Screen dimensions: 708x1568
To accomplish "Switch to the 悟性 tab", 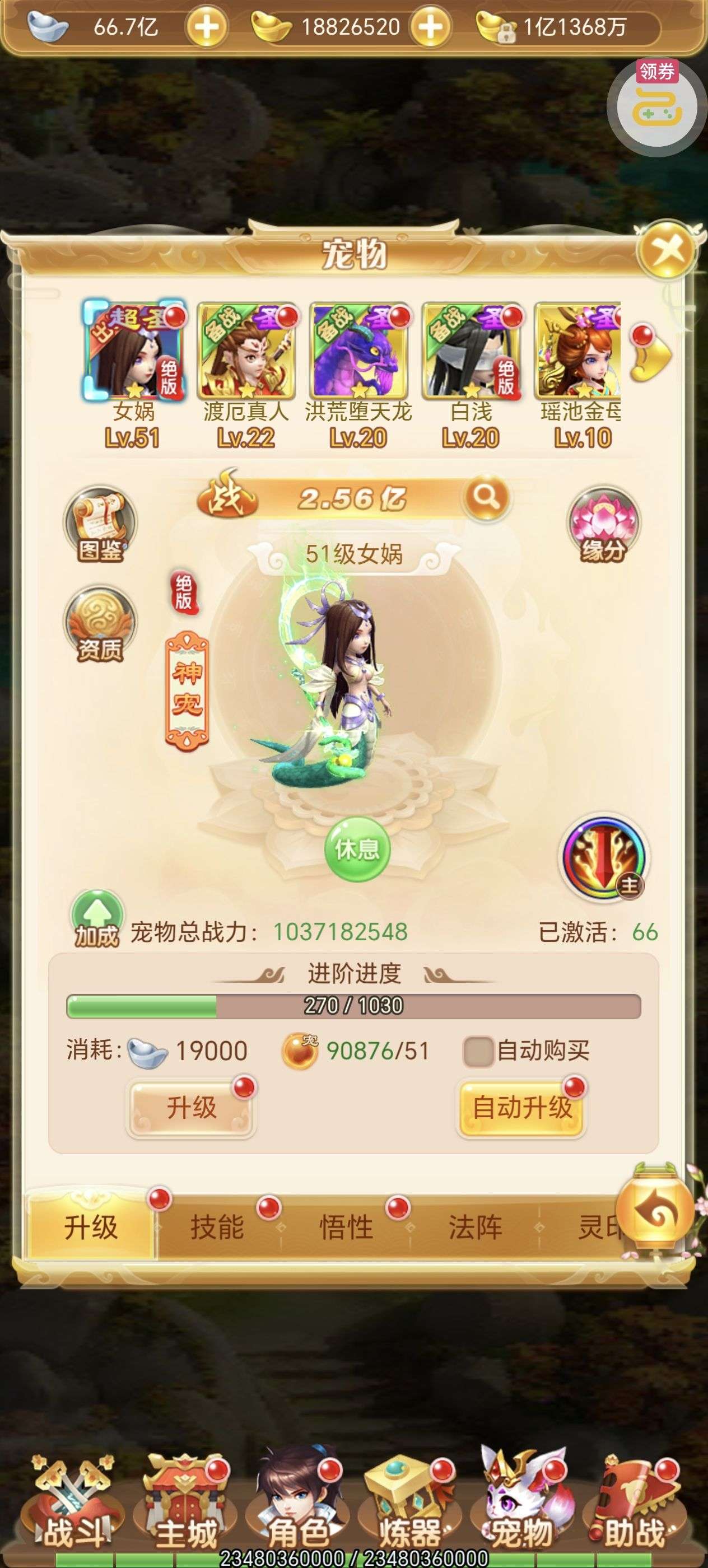I will [346, 1226].
